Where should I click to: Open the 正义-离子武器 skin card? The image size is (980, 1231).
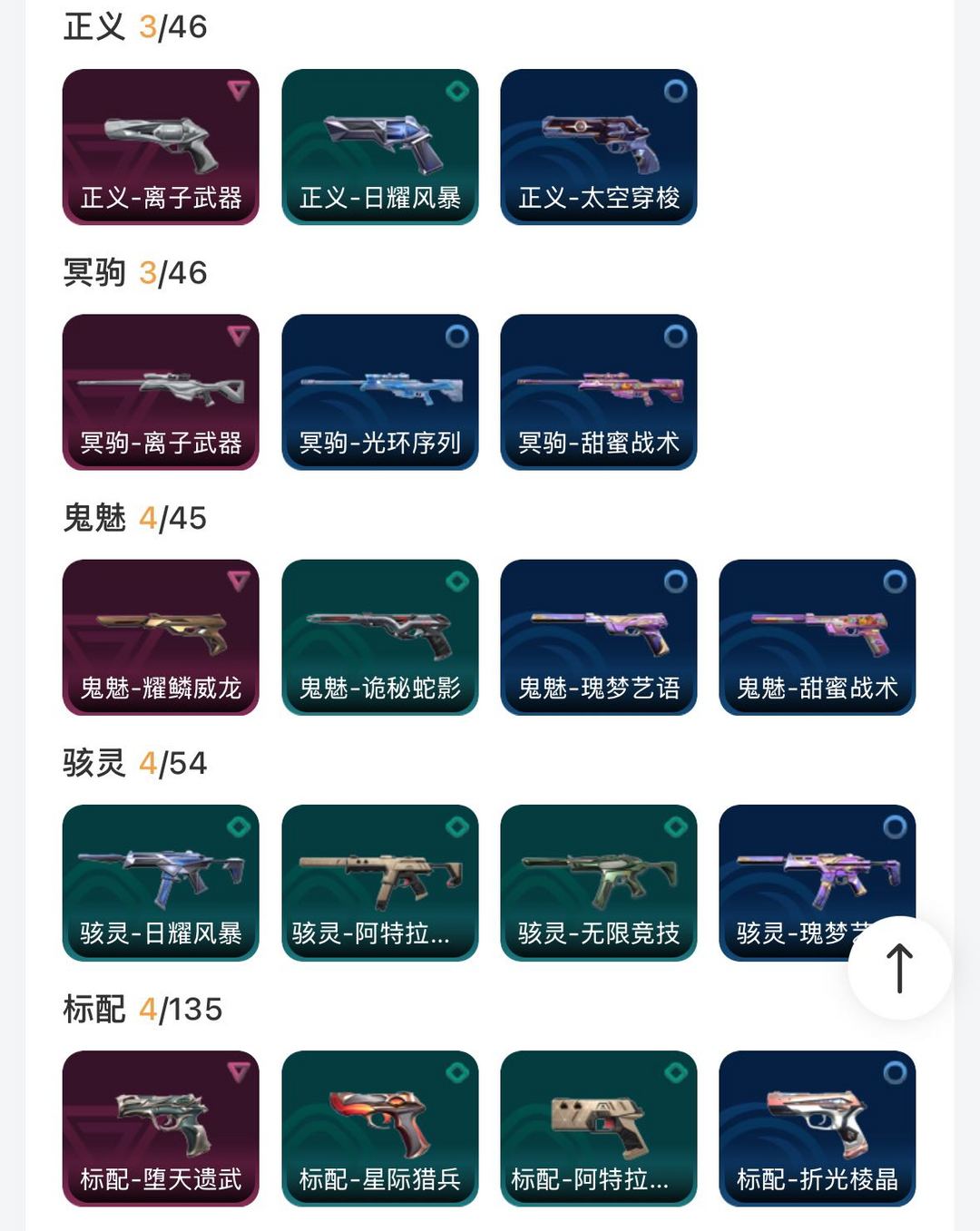161,147
